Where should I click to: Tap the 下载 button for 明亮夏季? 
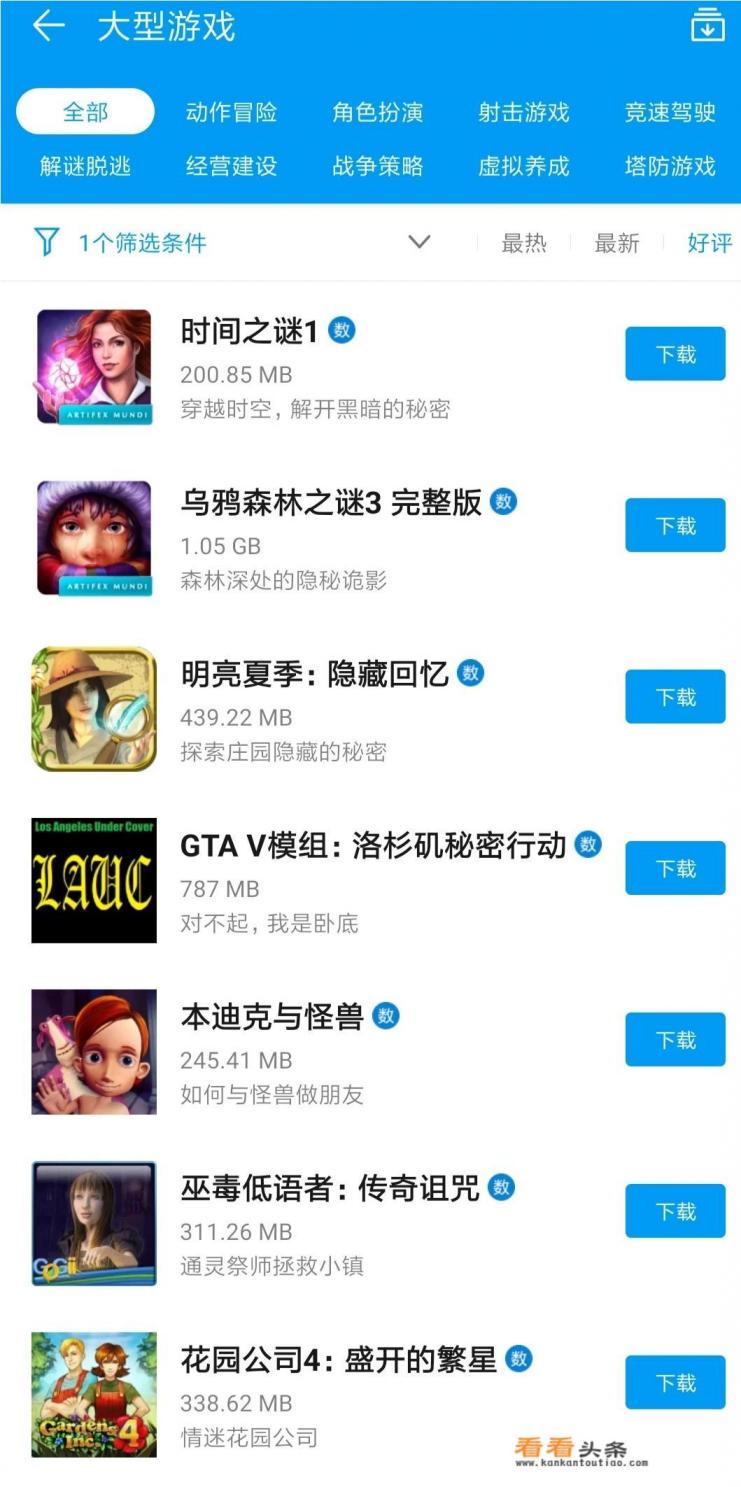(x=675, y=696)
